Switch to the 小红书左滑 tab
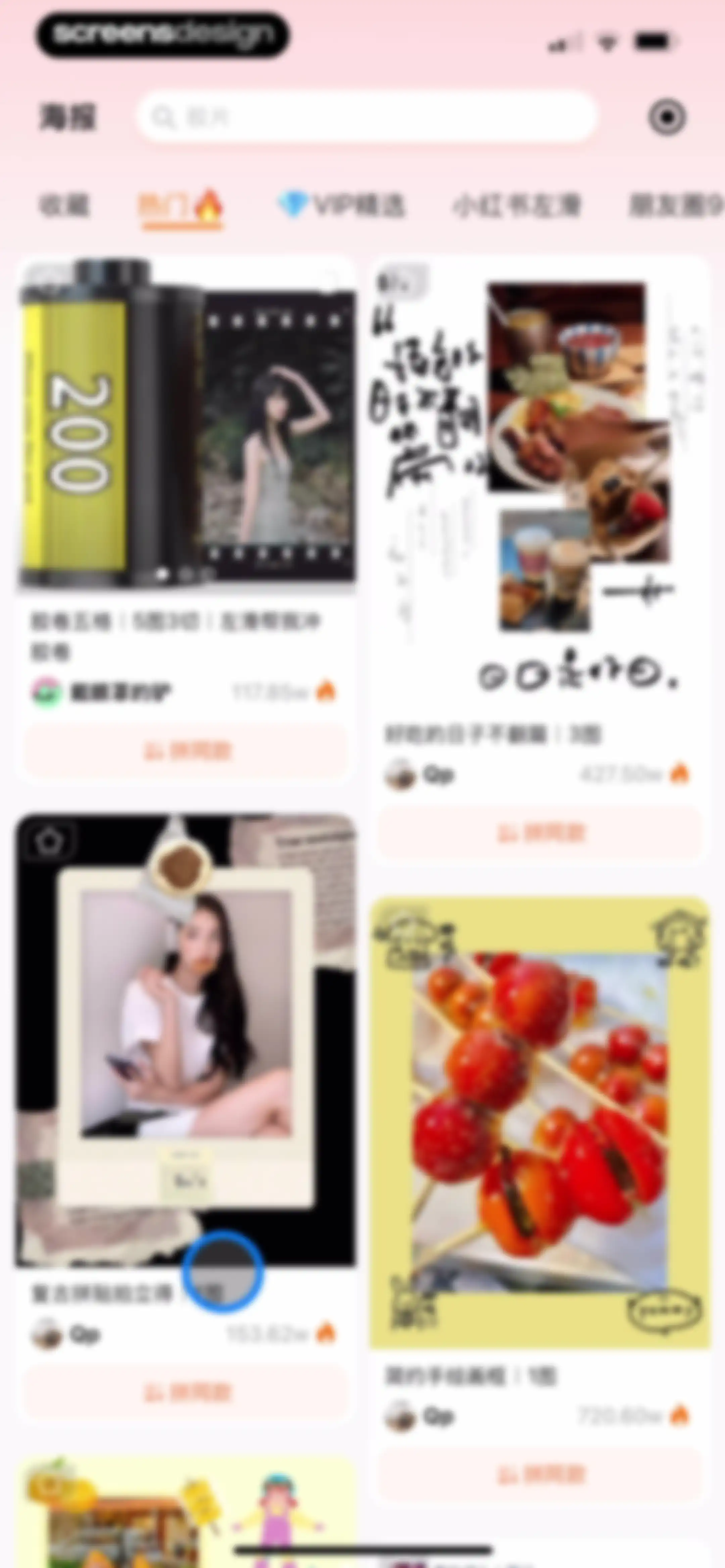725x1568 pixels. point(516,205)
